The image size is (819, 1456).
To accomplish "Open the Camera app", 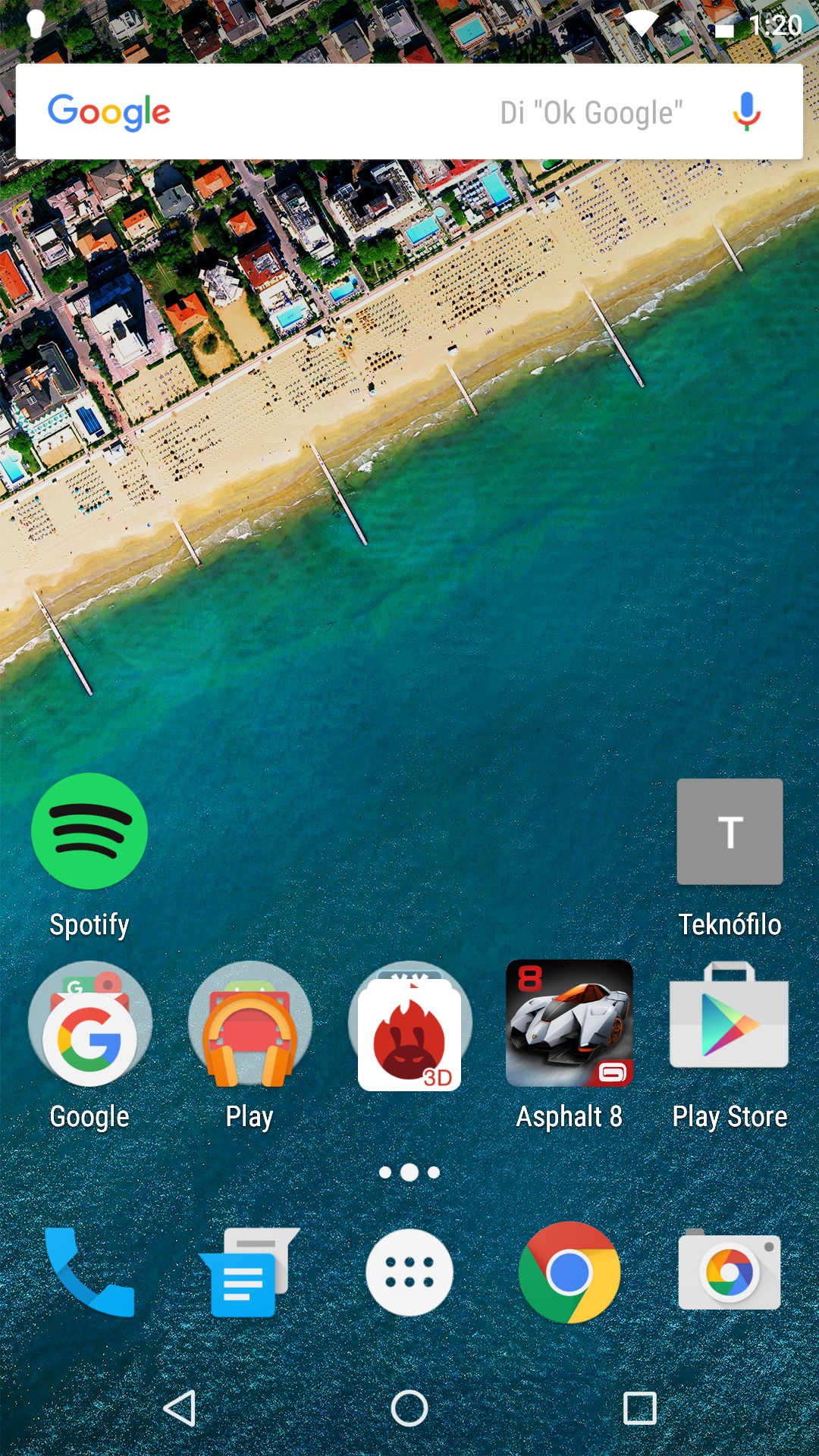I will (730, 1270).
